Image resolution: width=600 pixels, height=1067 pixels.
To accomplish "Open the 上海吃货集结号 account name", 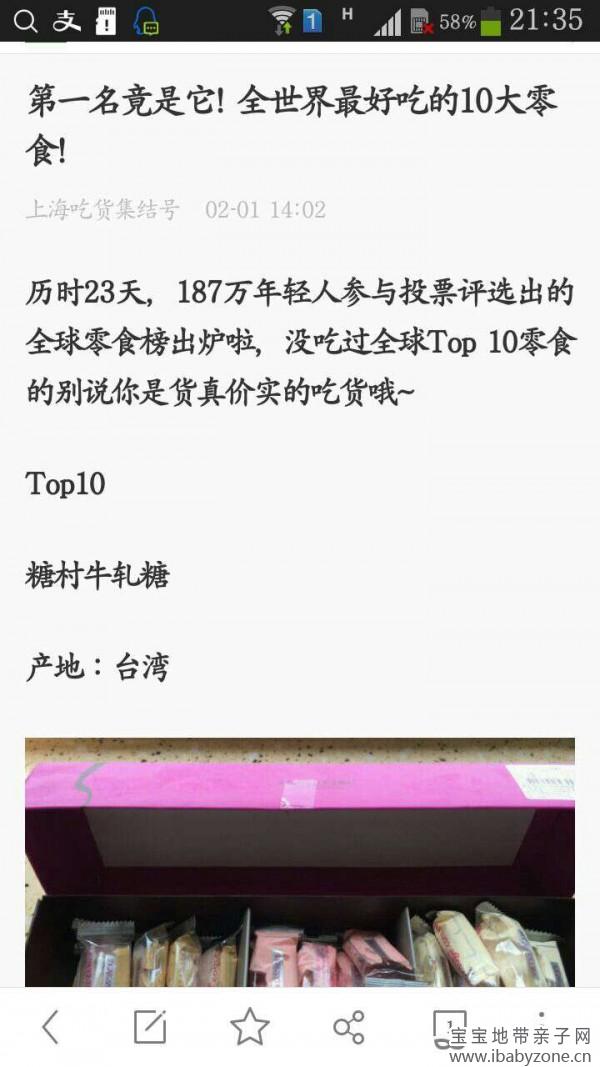I will [103, 210].
